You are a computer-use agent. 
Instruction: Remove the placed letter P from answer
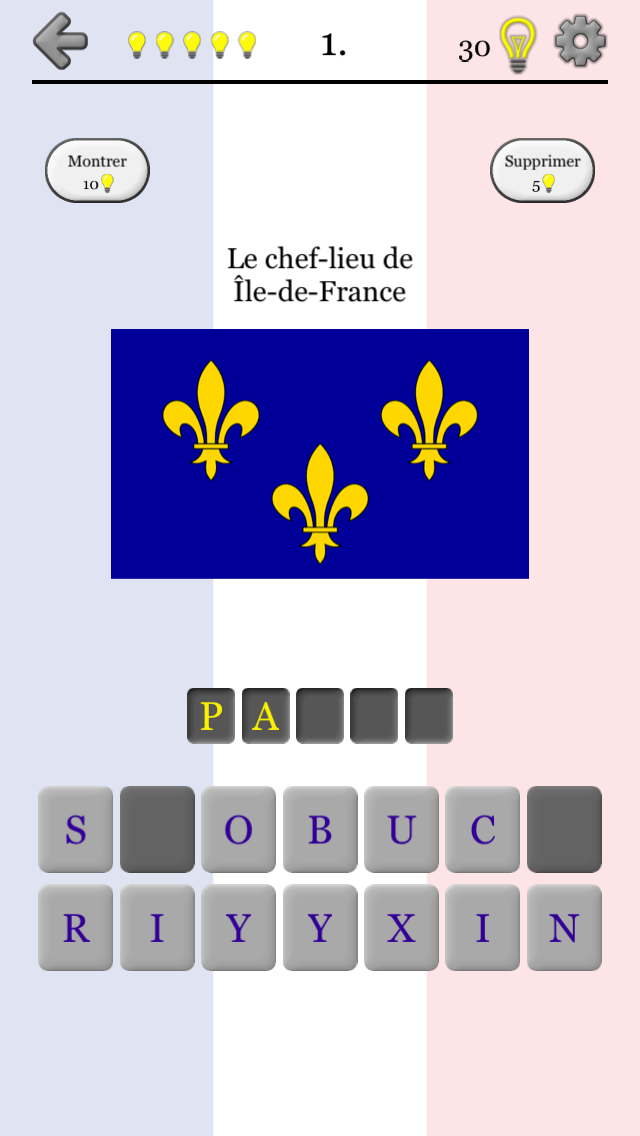pos(211,716)
